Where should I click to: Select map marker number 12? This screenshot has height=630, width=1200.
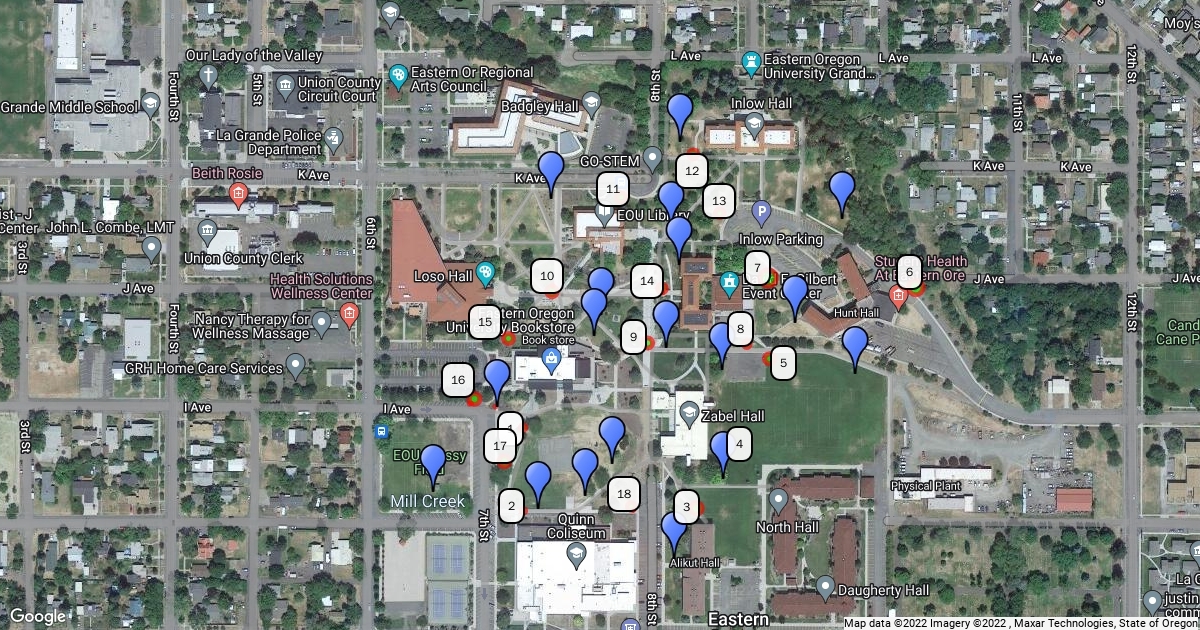pyautogui.click(x=692, y=171)
